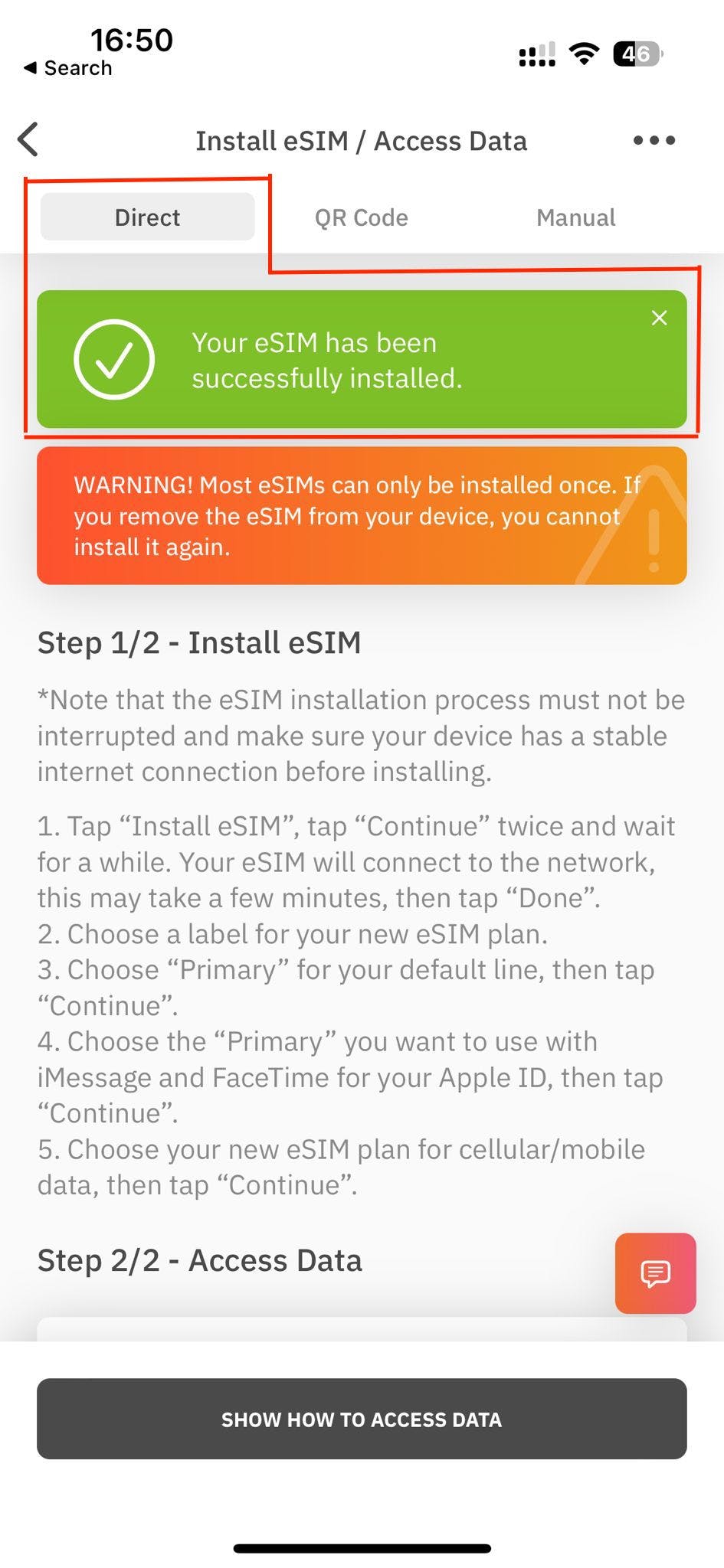
Task: Open the chat support bubble
Action: pos(655,1273)
